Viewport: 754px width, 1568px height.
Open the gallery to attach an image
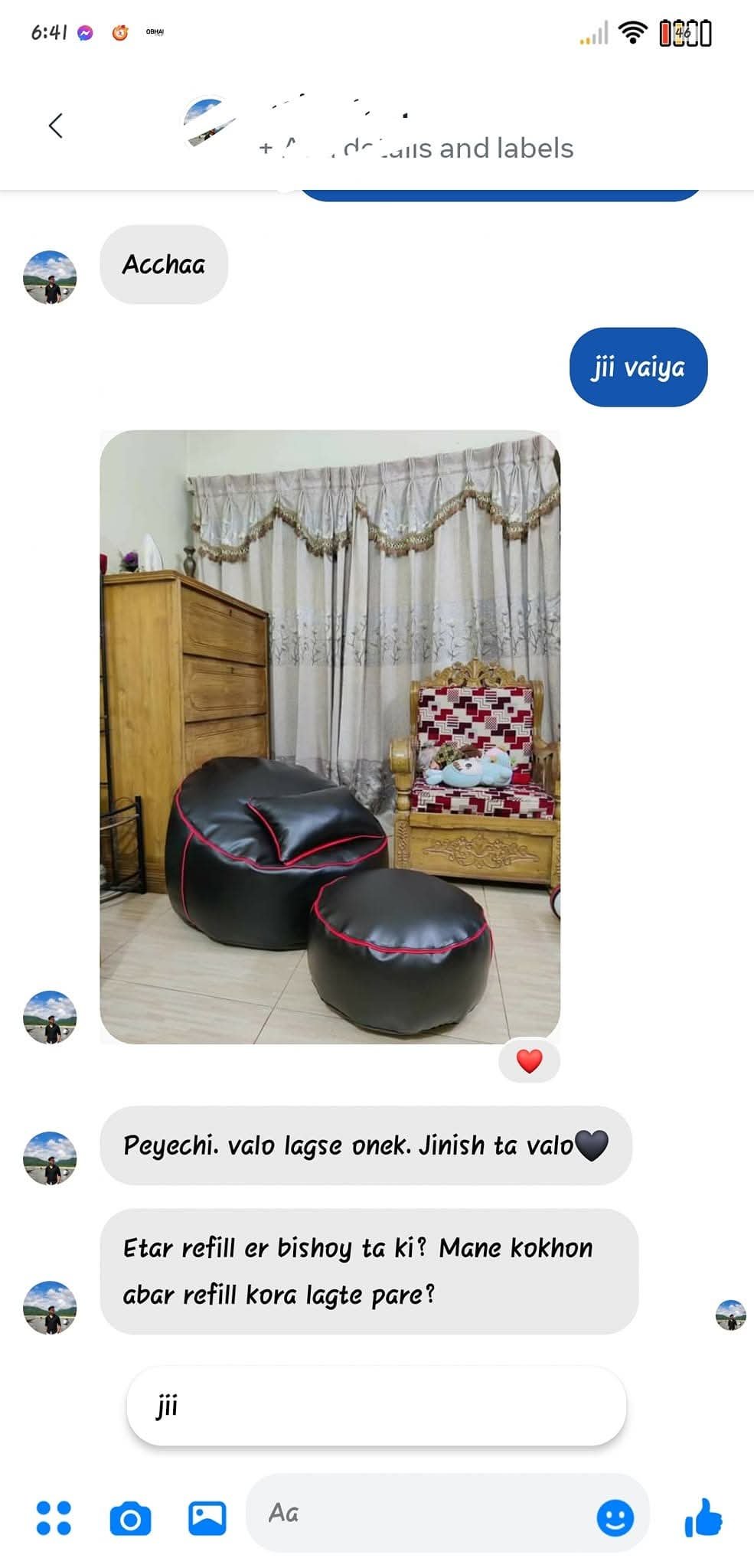pos(207,1518)
